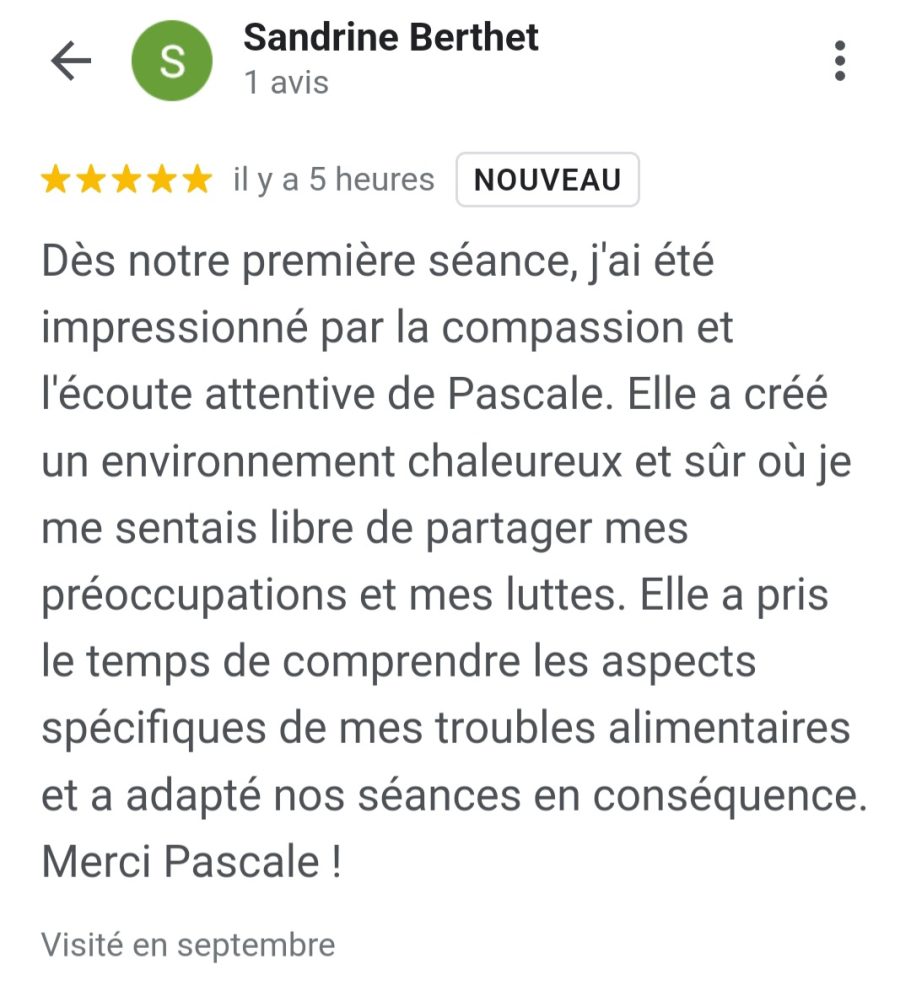Viewport: 911px width, 991px height.
Task: Go back with the arrow icon
Action: (70, 61)
